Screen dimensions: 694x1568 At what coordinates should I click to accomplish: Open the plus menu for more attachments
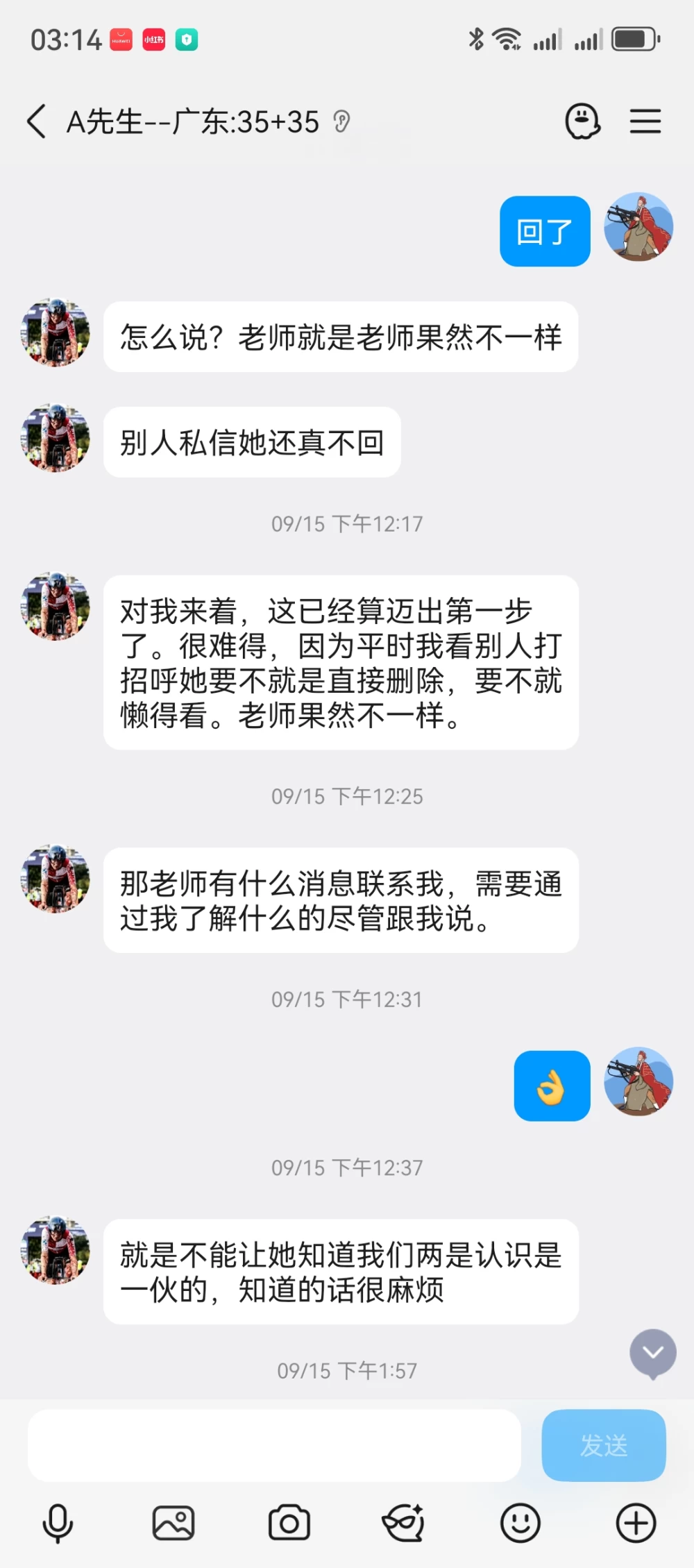636,1524
